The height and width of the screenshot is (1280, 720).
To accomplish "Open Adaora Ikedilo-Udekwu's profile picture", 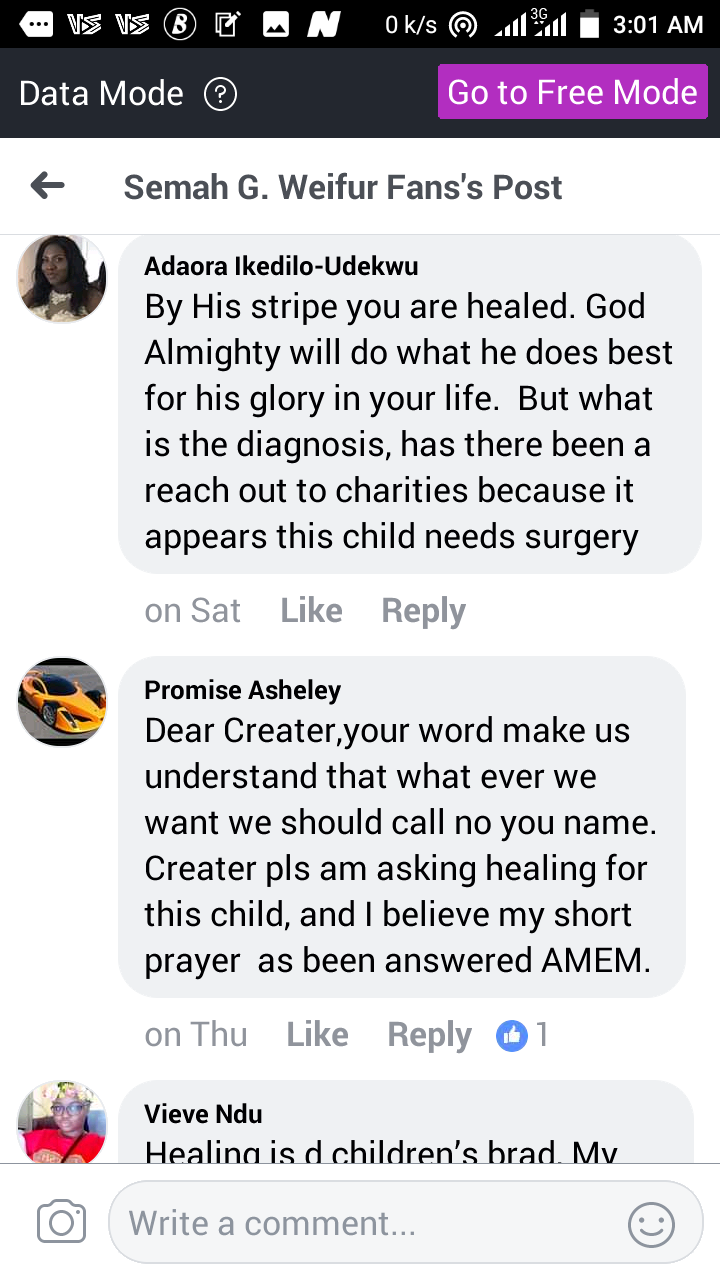I will pyautogui.click(x=62, y=278).
